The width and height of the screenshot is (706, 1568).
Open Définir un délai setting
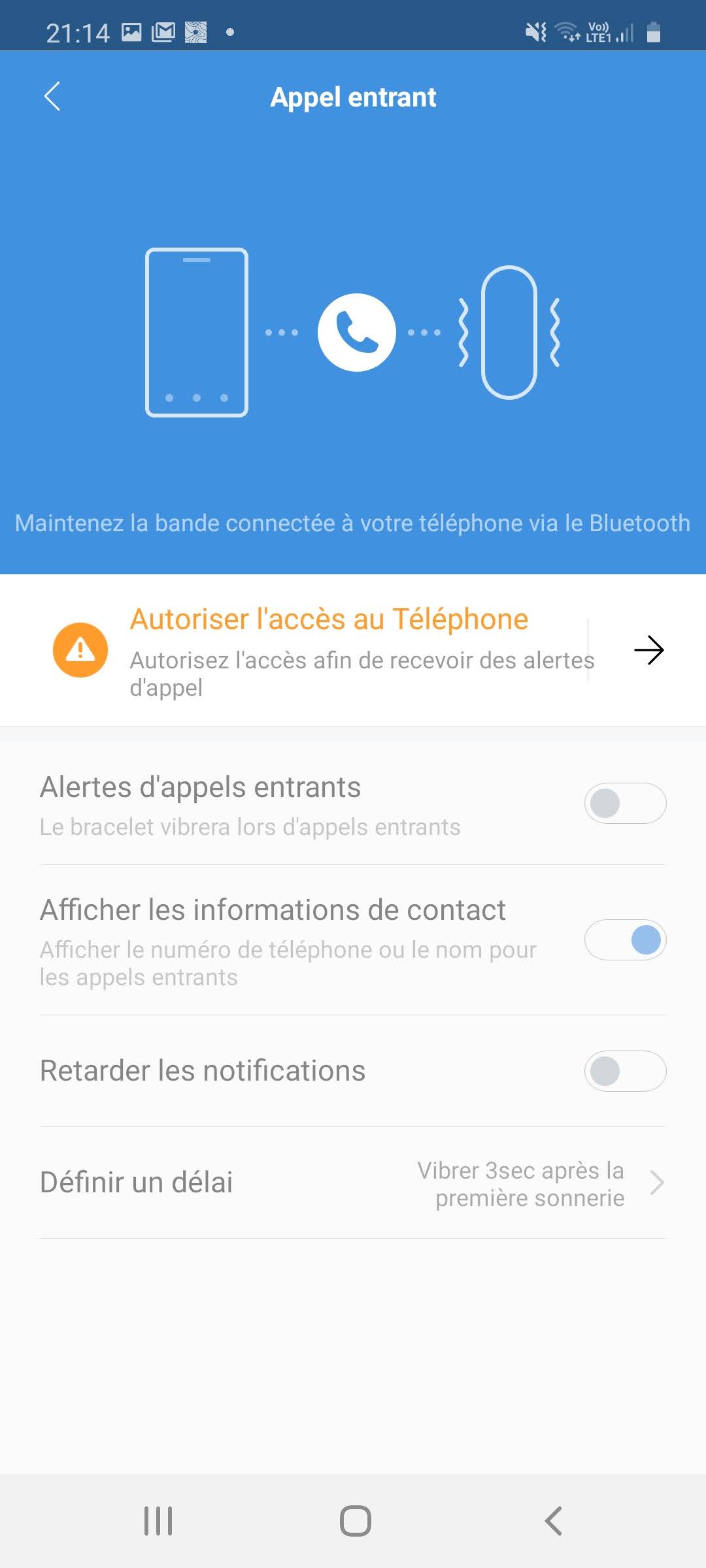(x=353, y=1183)
